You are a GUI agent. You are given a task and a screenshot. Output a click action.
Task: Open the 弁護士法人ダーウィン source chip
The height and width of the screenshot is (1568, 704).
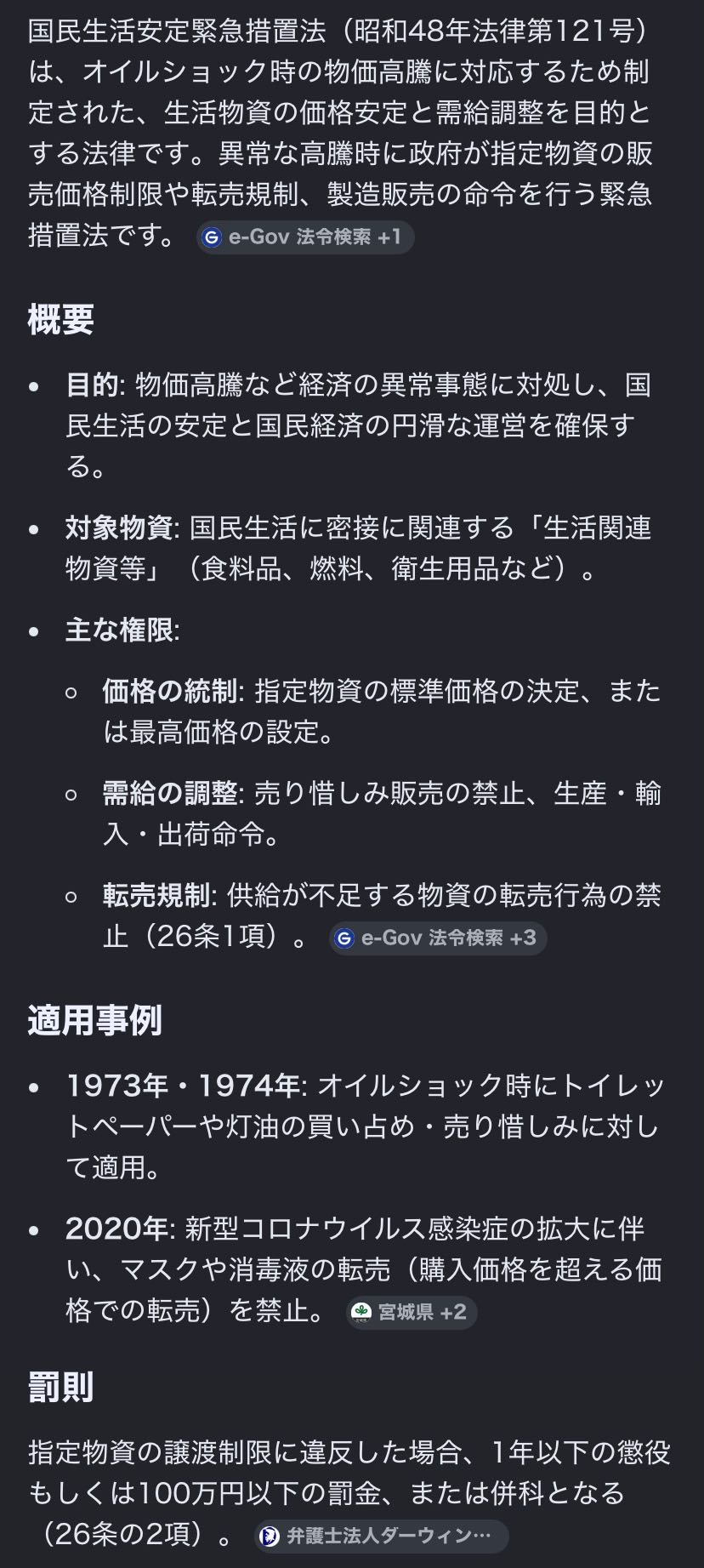[x=381, y=1536]
